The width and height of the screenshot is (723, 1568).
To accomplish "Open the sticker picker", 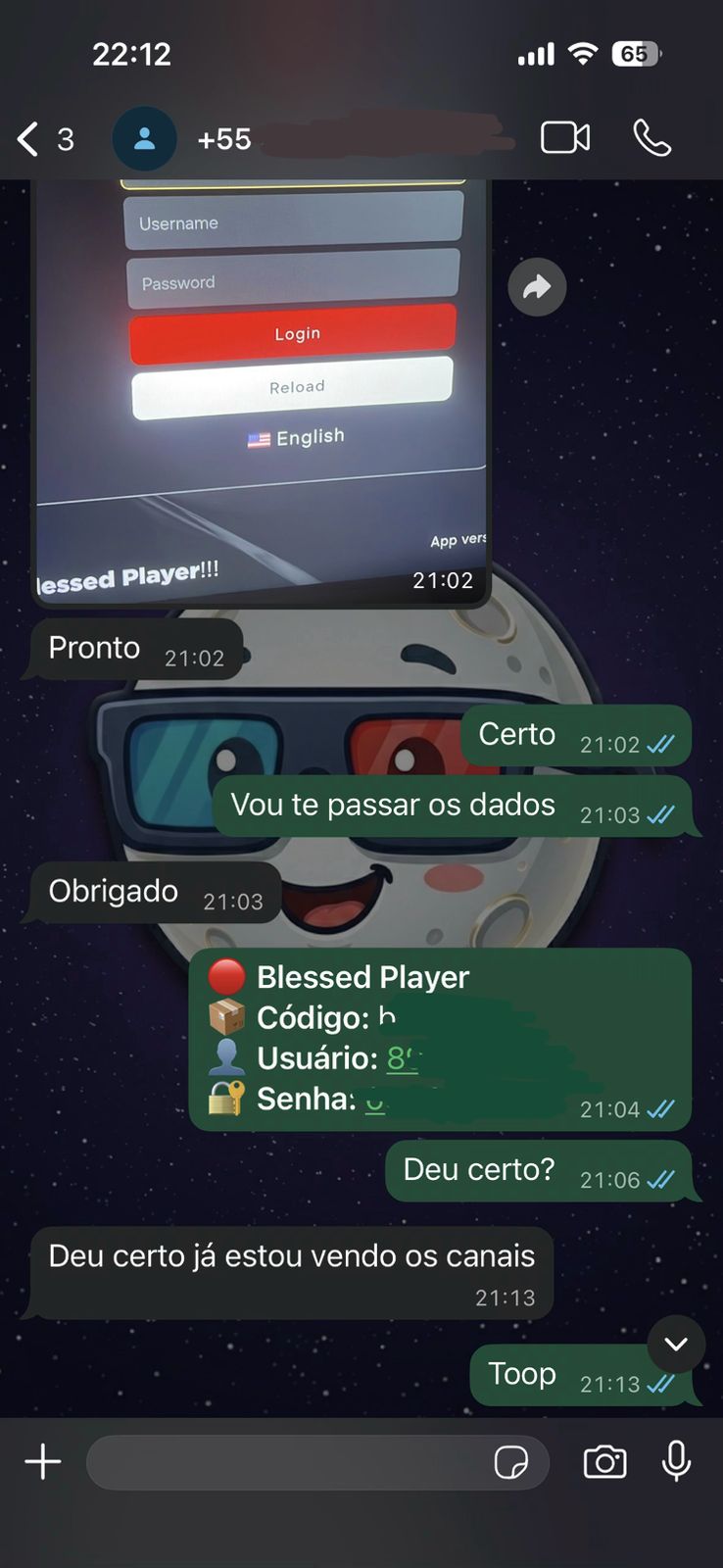I will 511,1462.
